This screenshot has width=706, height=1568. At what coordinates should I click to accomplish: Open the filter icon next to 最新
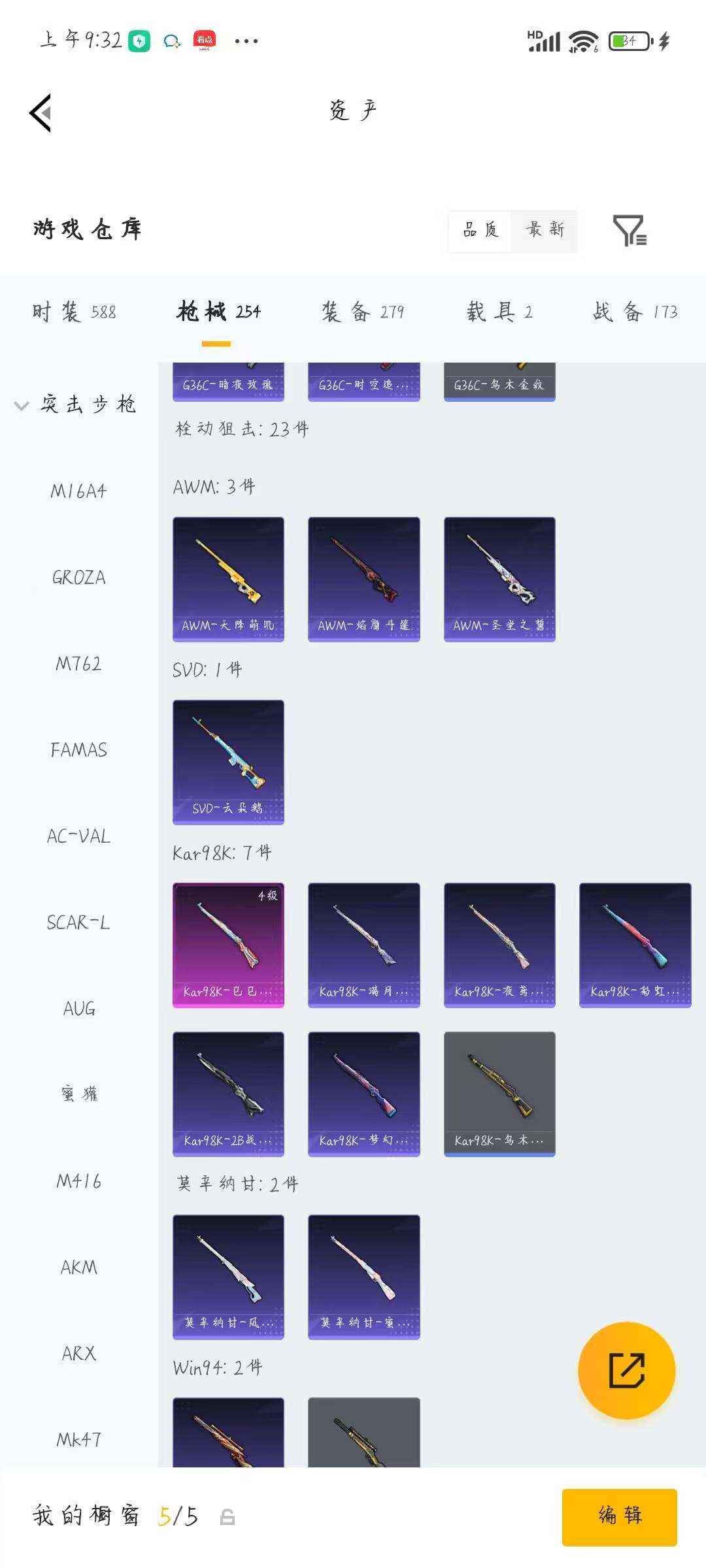point(630,230)
